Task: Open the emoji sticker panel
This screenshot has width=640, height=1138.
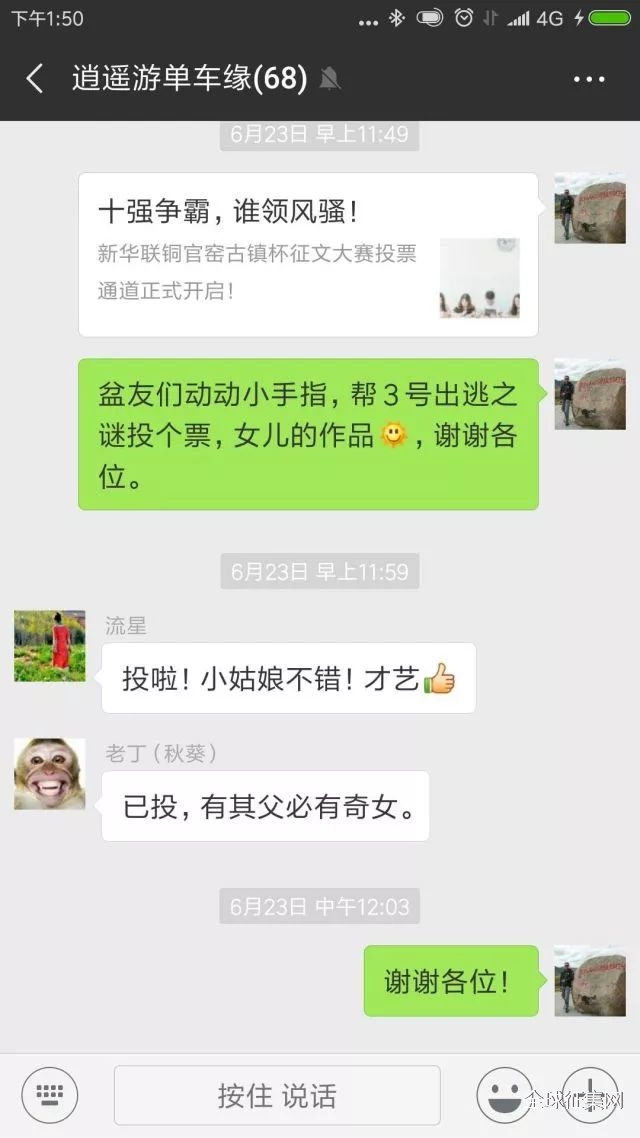Action: pos(504,1095)
